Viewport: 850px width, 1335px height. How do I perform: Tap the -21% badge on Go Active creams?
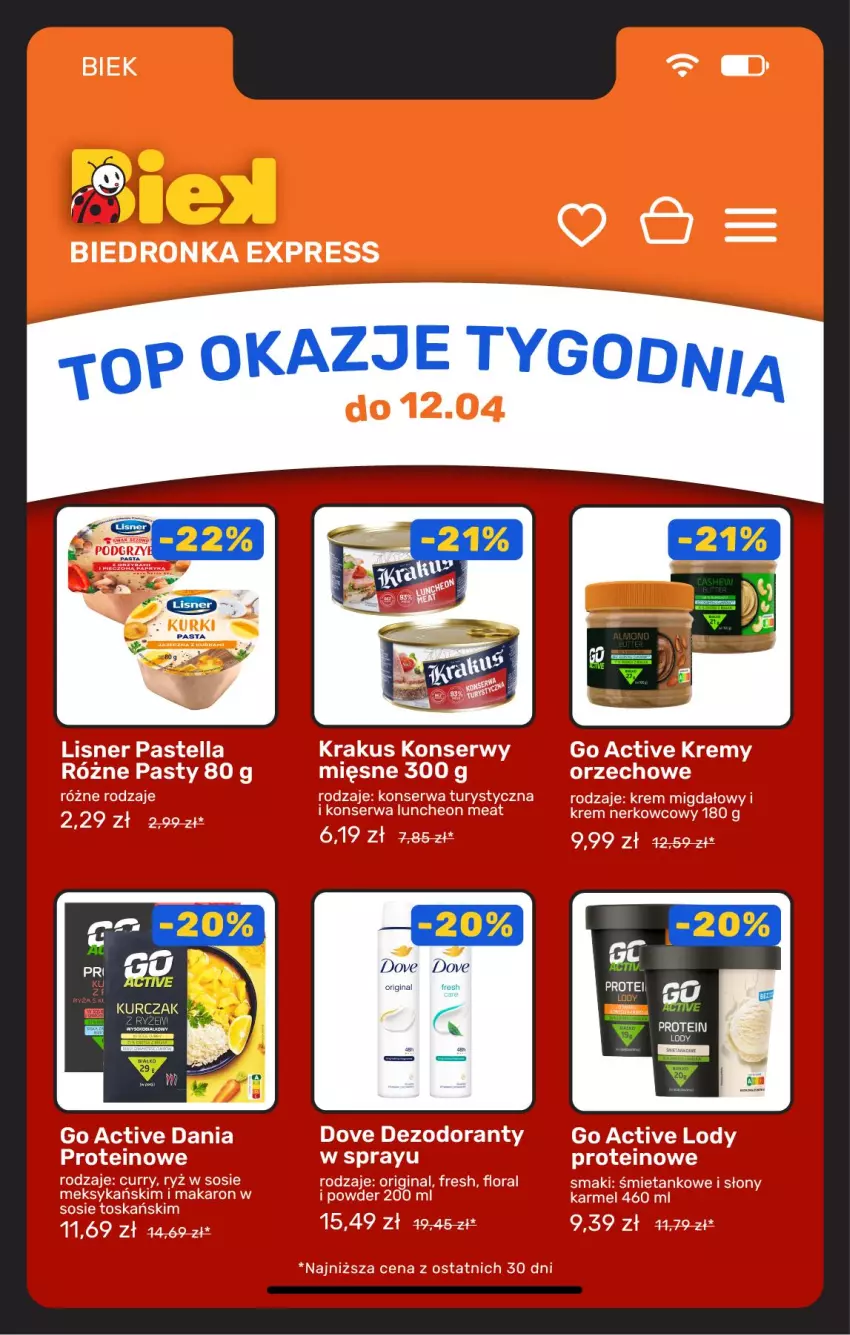pyautogui.click(x=726, y=539)
